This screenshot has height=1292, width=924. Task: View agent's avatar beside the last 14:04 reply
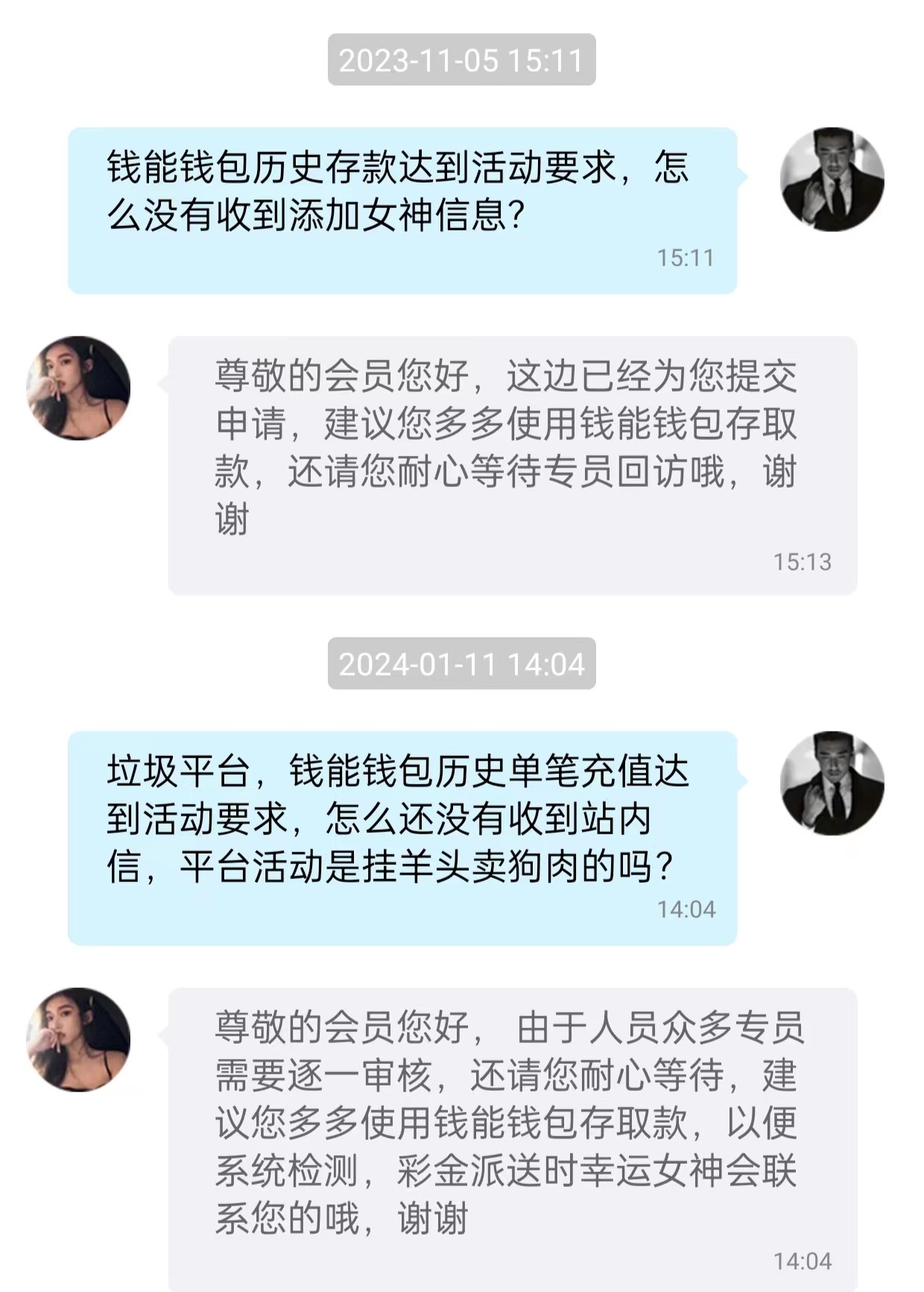[78, 1040]
